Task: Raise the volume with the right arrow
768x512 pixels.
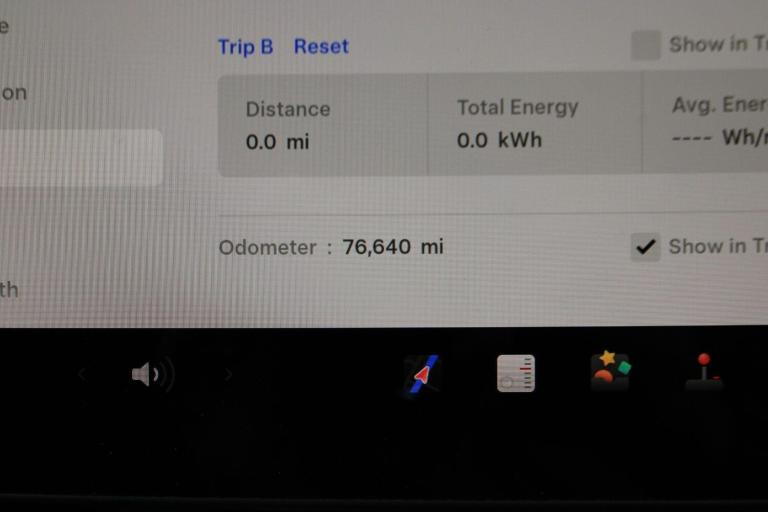Action: (x=229, y=375)
